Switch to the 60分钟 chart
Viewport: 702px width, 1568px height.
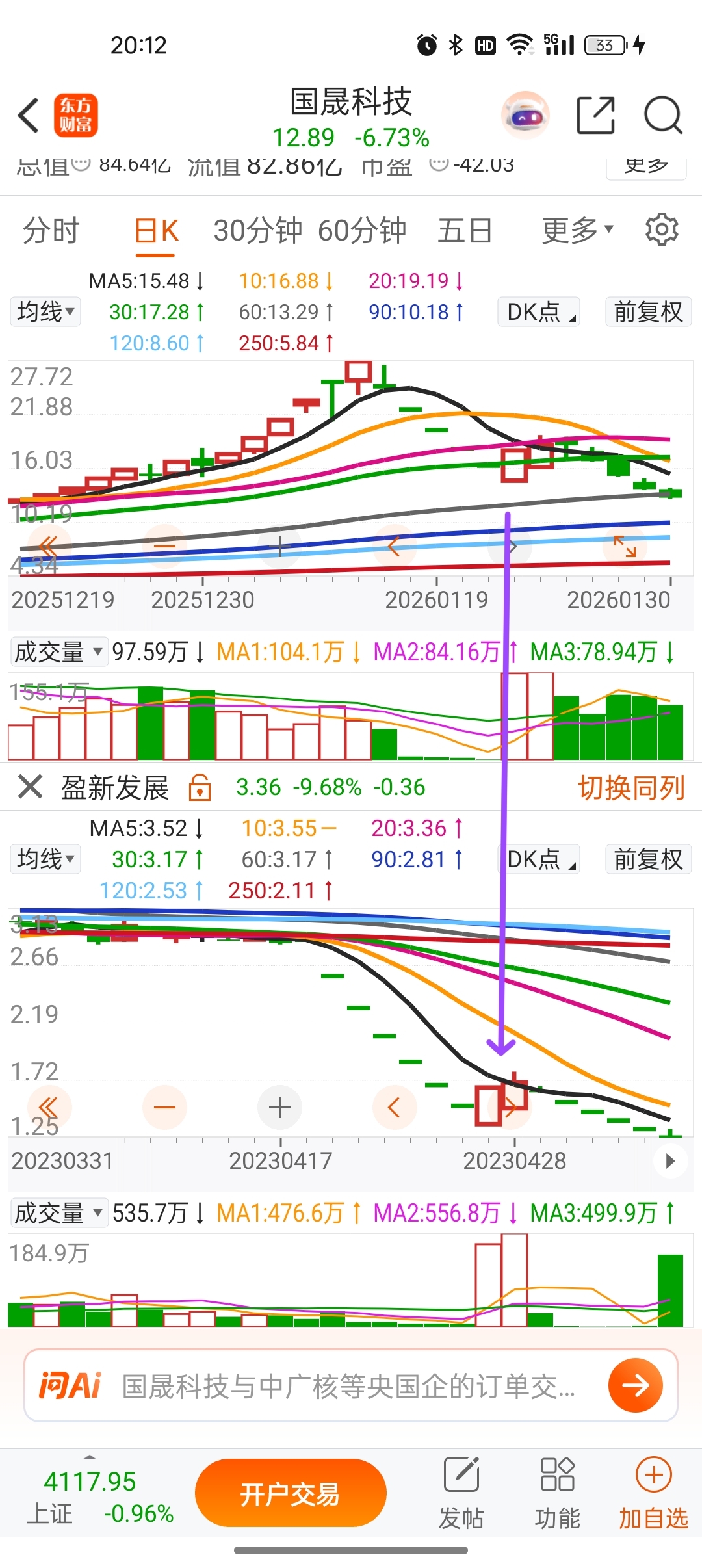(361, 231)
